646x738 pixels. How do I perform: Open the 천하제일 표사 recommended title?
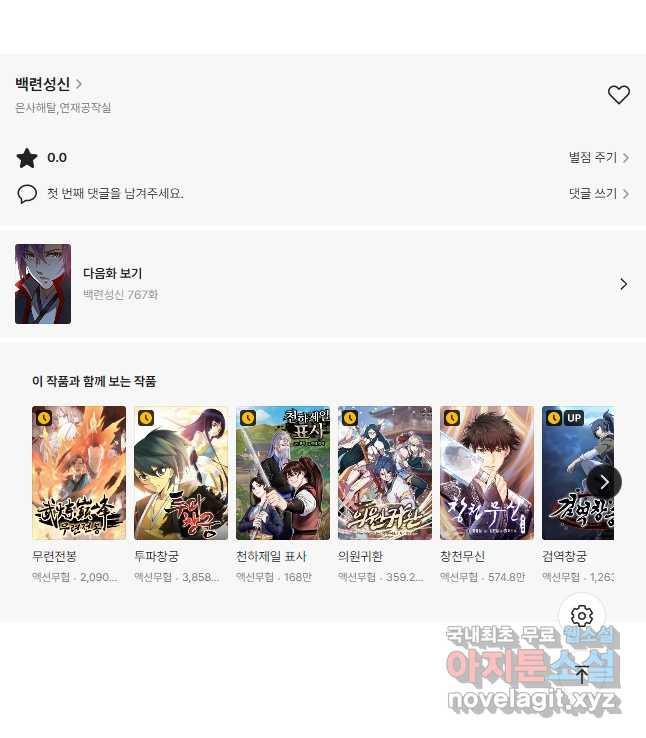pyautogui.click(x=283, y=473)
